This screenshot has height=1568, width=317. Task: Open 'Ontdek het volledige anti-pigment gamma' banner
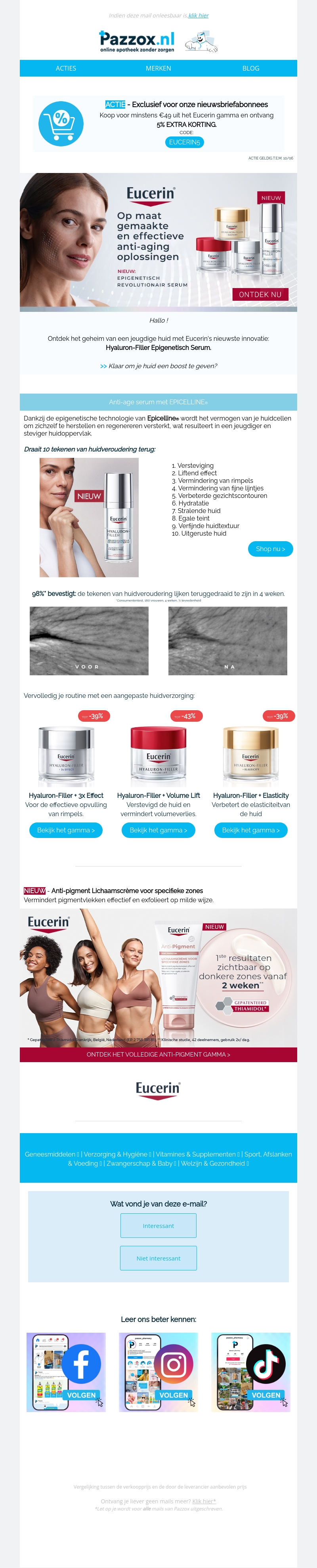[x=158, y=1054]
